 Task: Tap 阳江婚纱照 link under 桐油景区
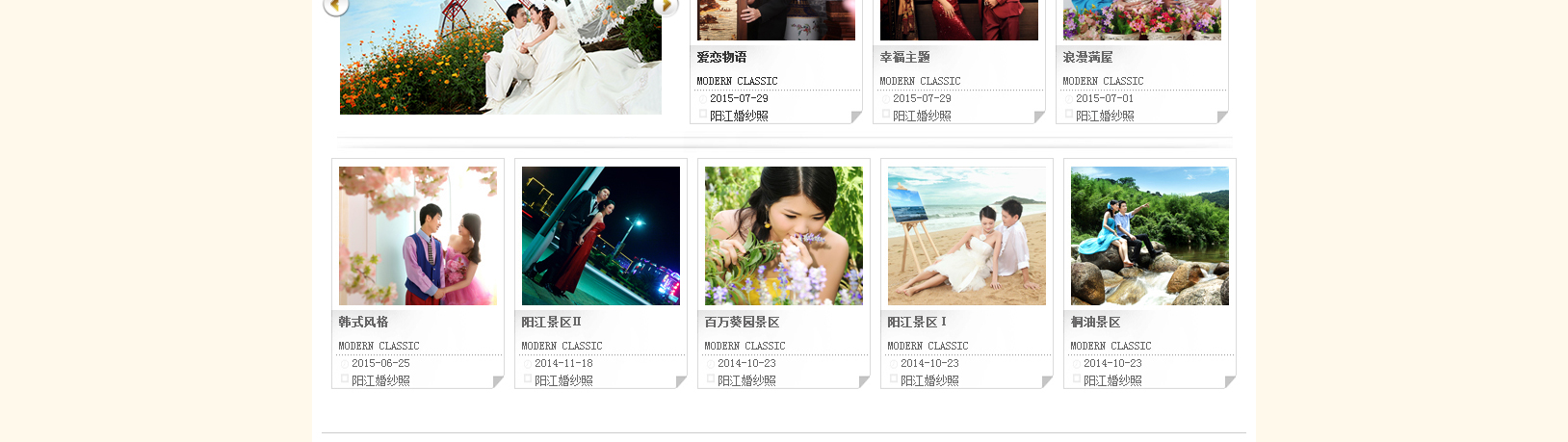(1112, 381)
